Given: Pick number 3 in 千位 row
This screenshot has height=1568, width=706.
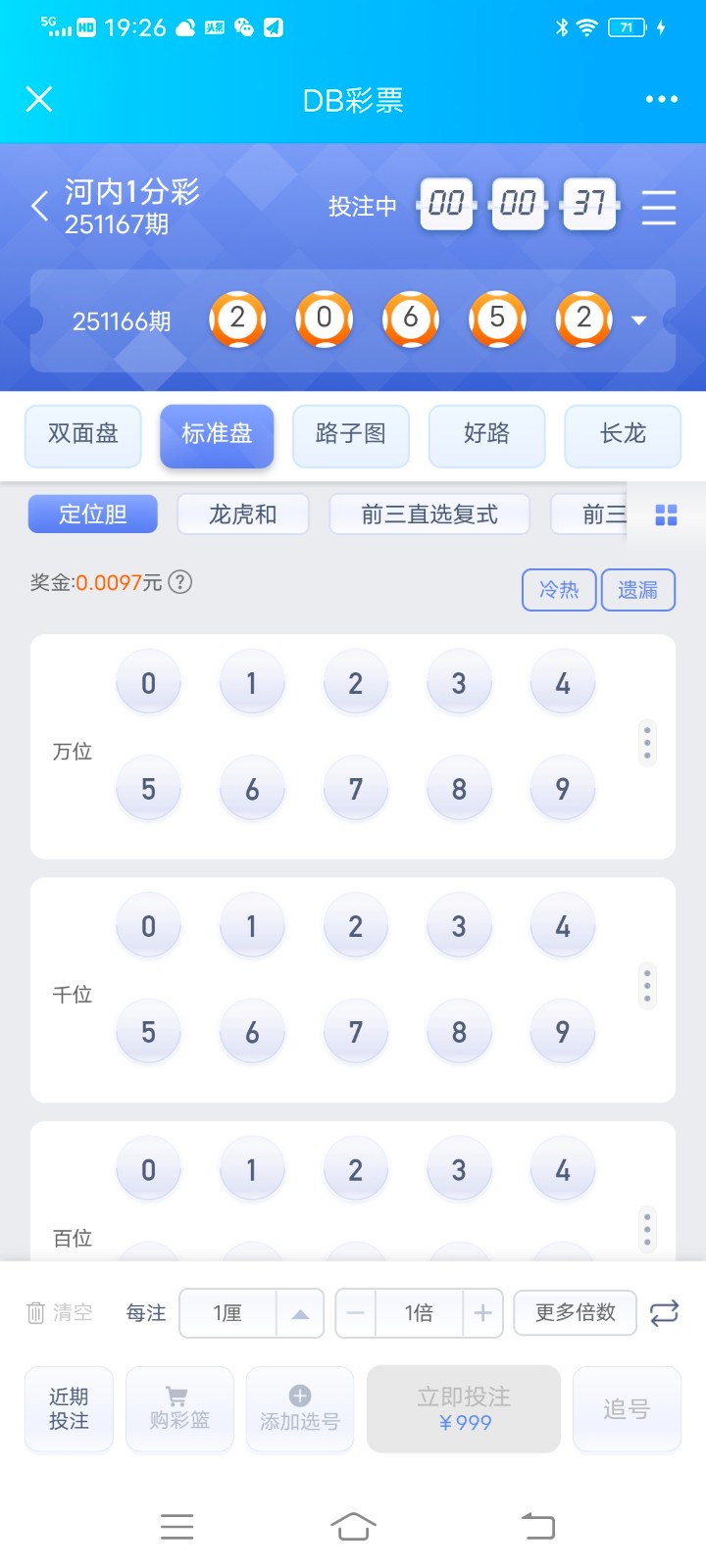Looking at the screenshot, I should [458, 926].
